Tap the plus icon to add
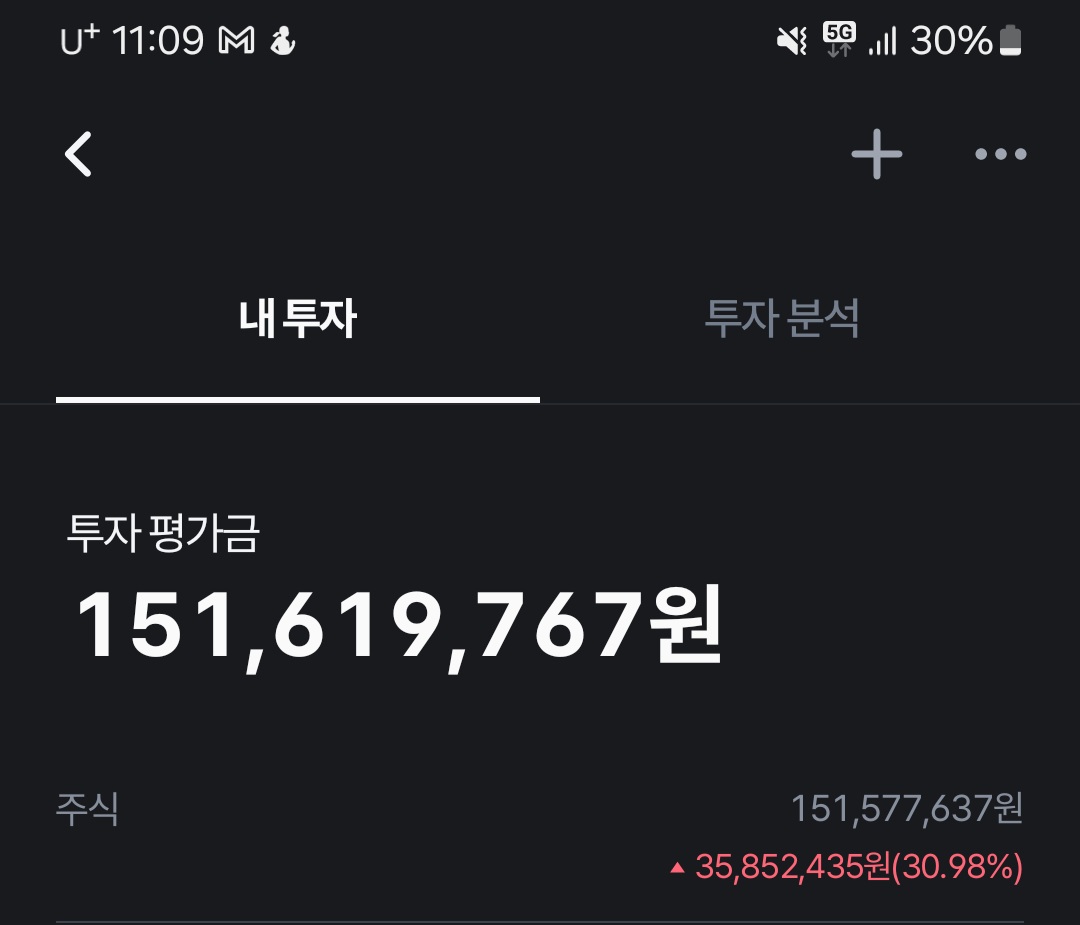 coord(876,155)
